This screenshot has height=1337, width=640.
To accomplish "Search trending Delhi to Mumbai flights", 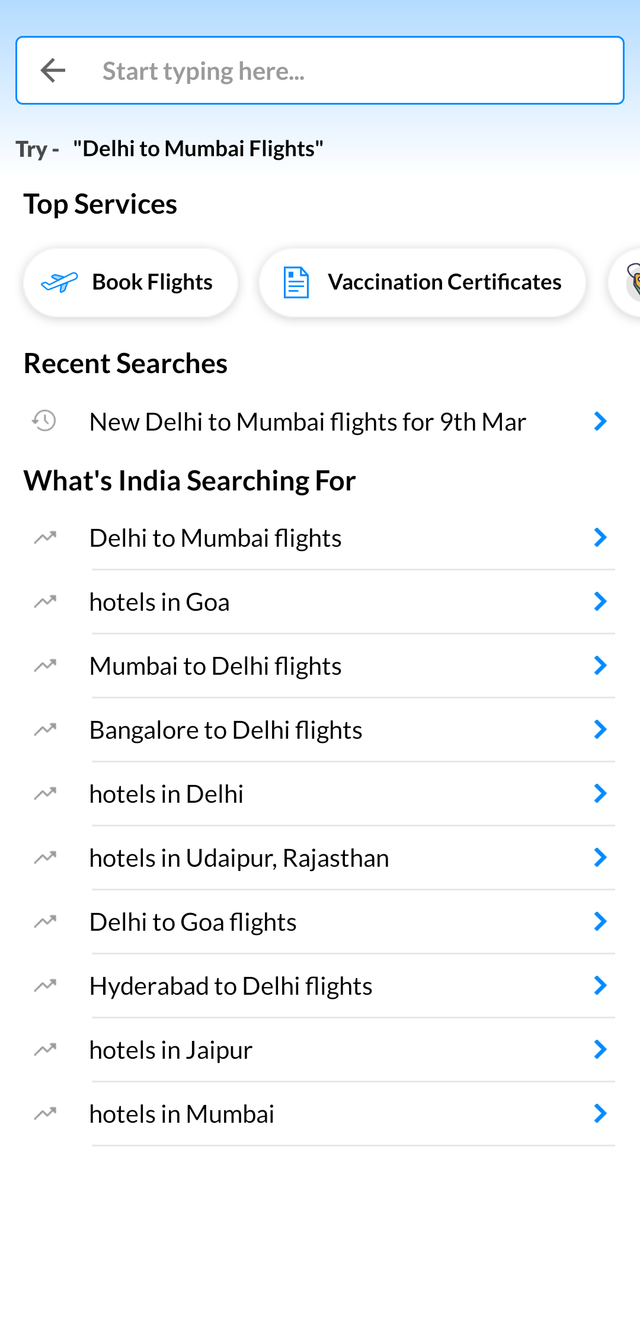I will pos(215,538).
